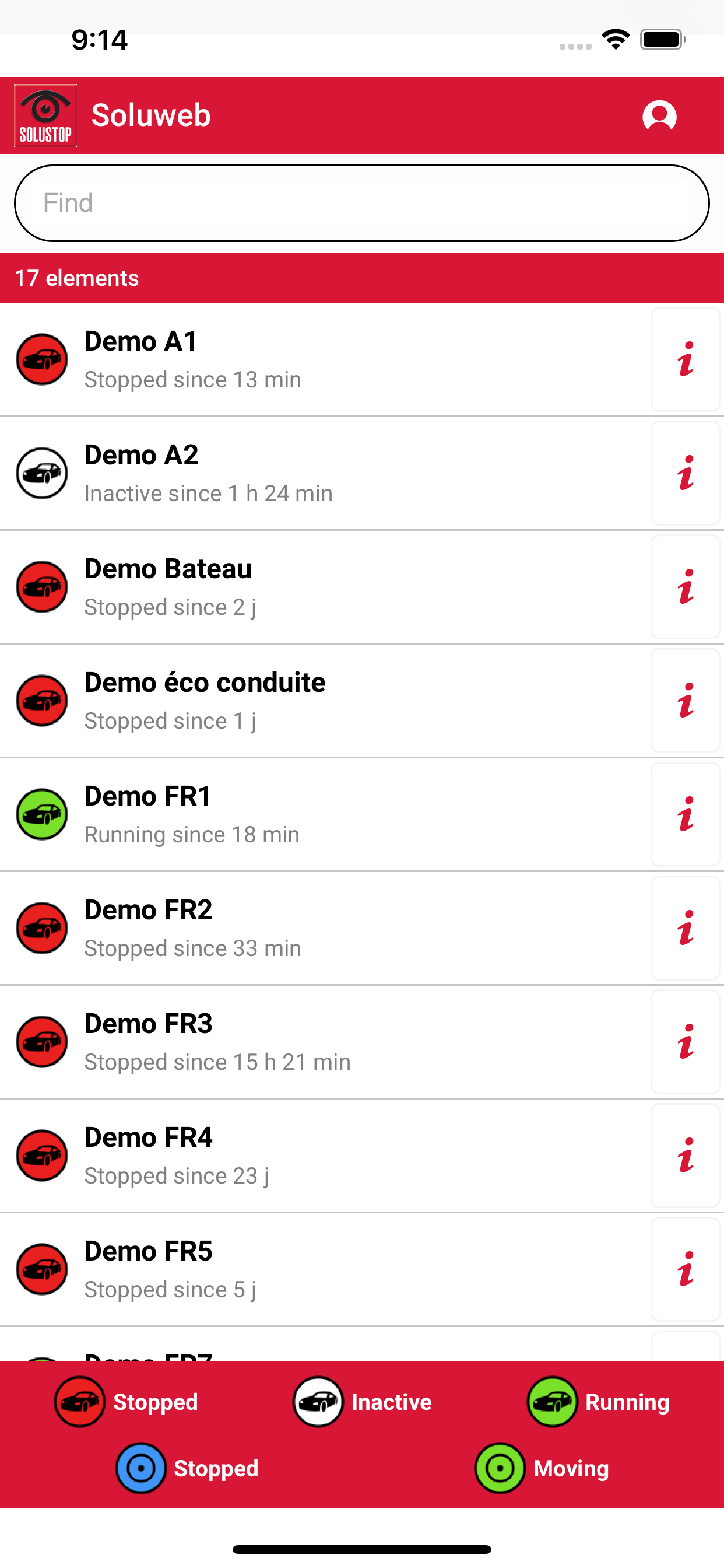This screenshot has height=1568, width=724.
Task: Tap the Find search field
Action: tap(362, 204)
